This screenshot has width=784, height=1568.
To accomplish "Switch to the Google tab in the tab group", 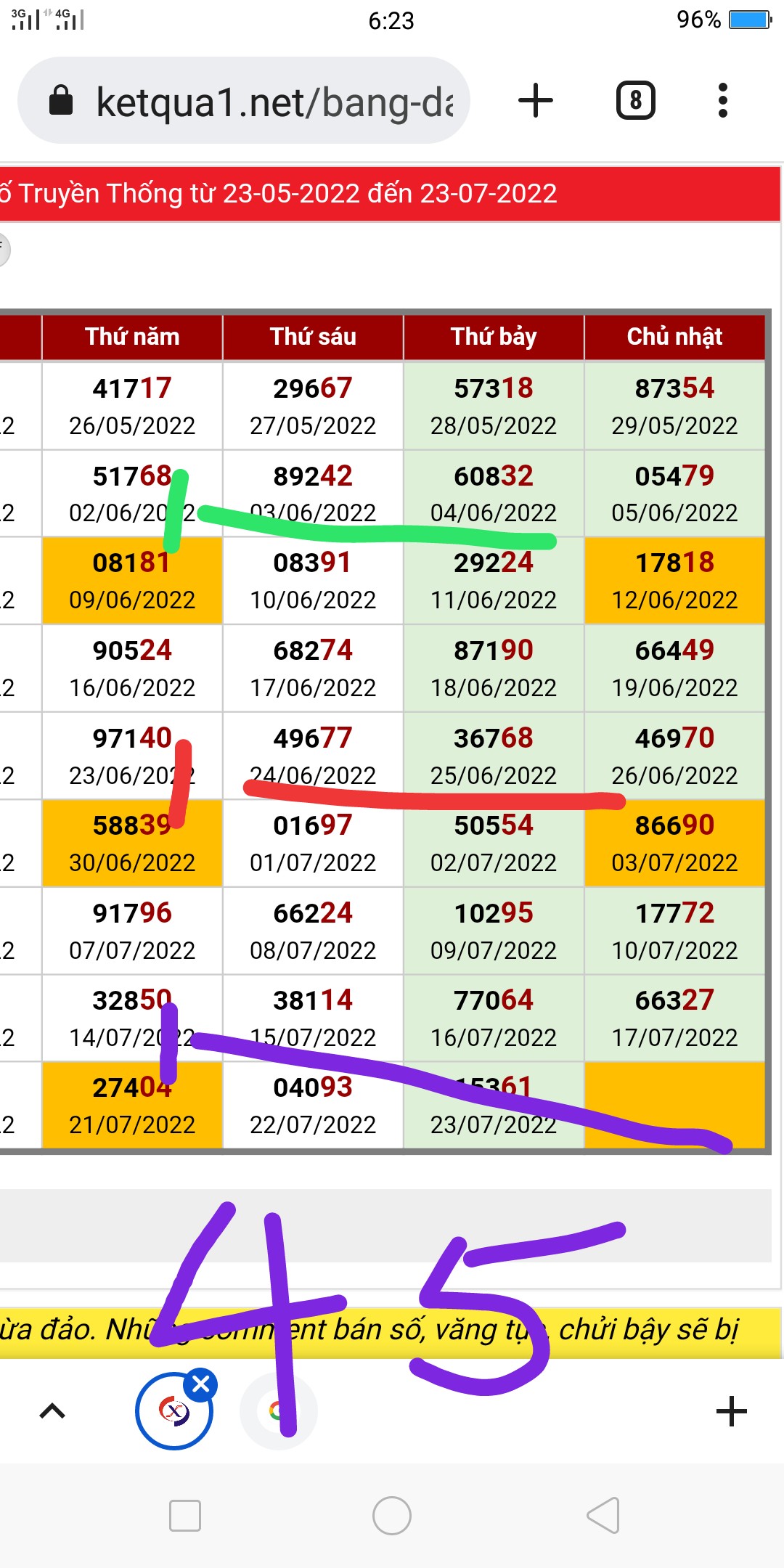I will 278,1410.
